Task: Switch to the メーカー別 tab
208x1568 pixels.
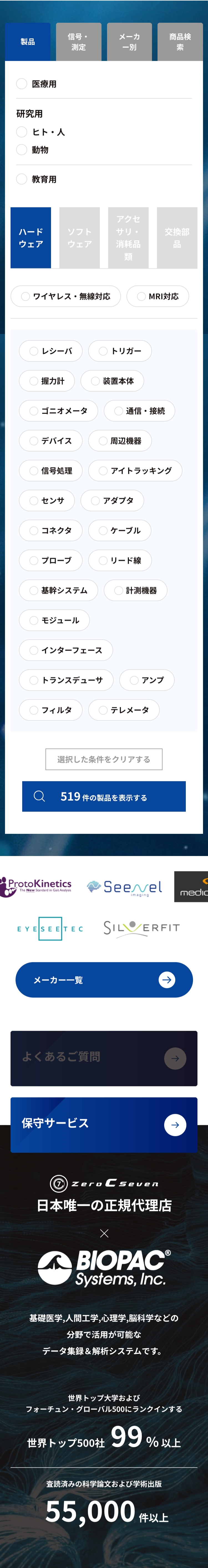Action: point(129,42)
